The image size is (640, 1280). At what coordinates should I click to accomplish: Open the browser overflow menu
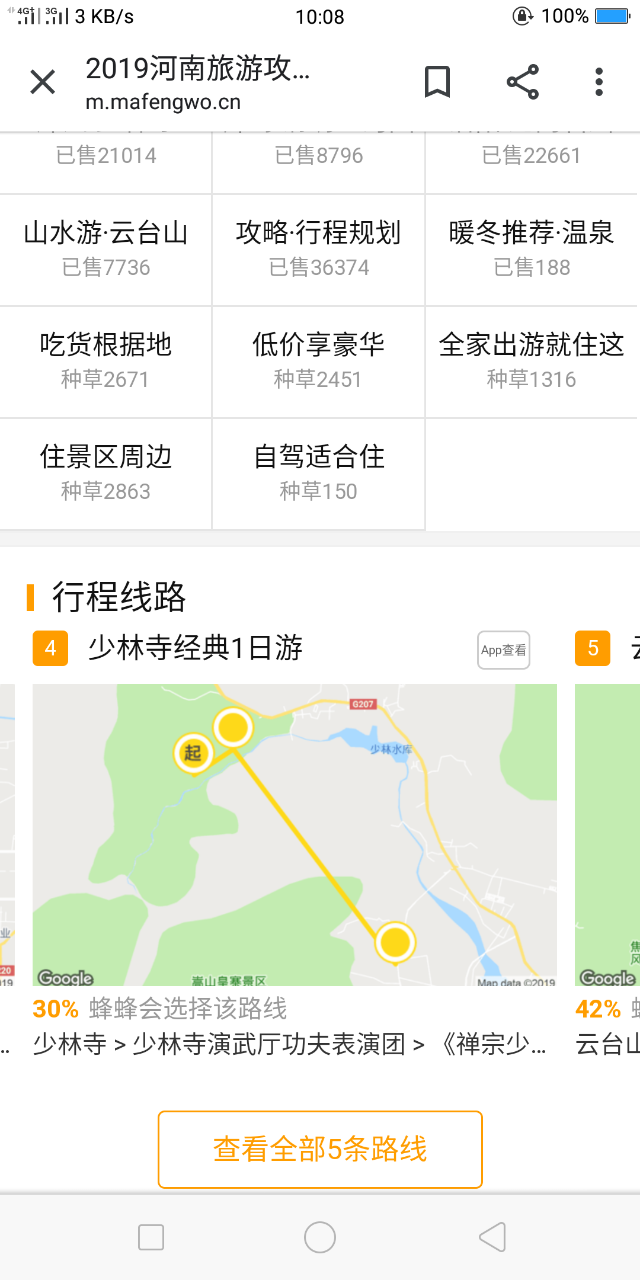coord(598,82)
